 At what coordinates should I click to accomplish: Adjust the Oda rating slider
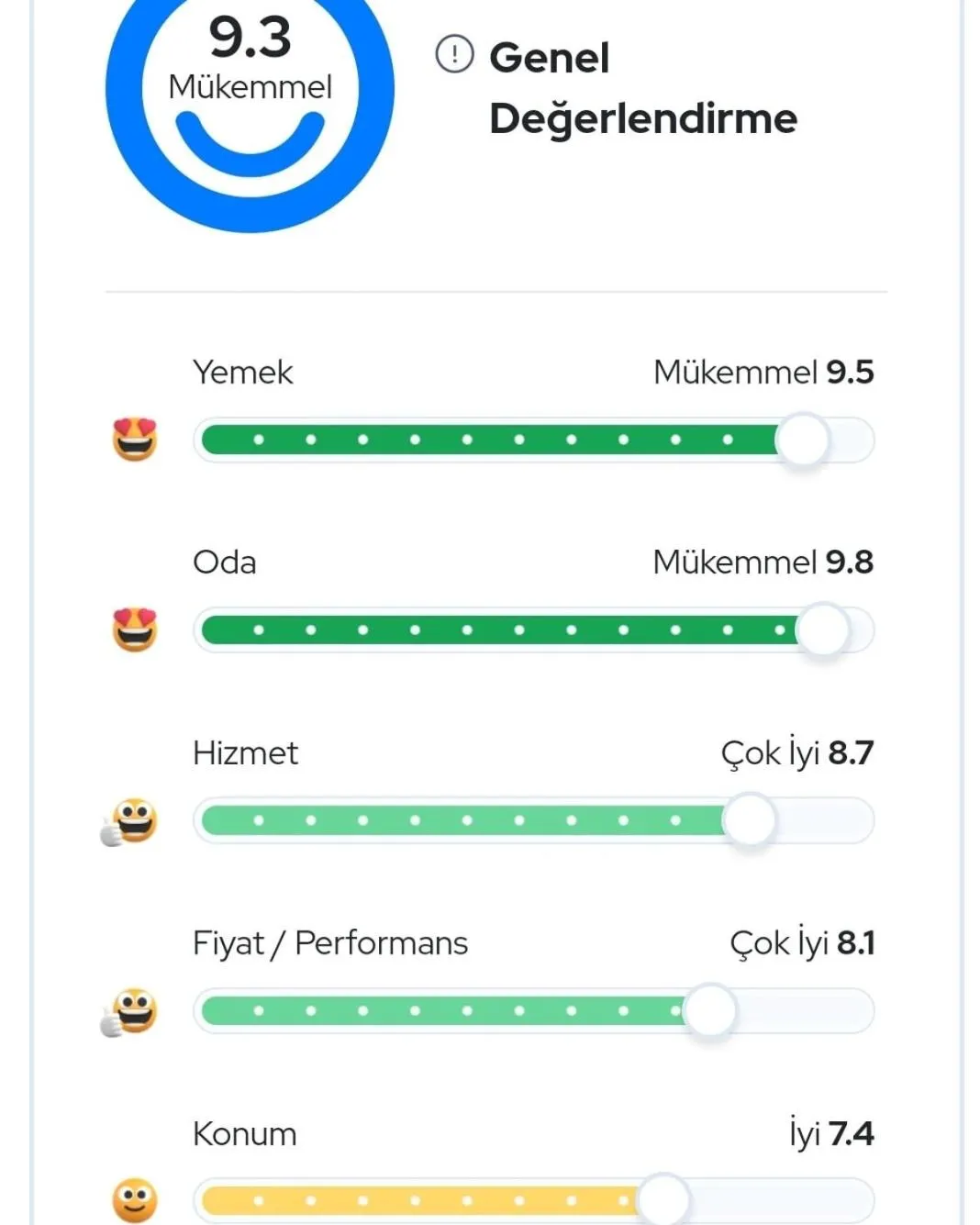pos(822,630)
